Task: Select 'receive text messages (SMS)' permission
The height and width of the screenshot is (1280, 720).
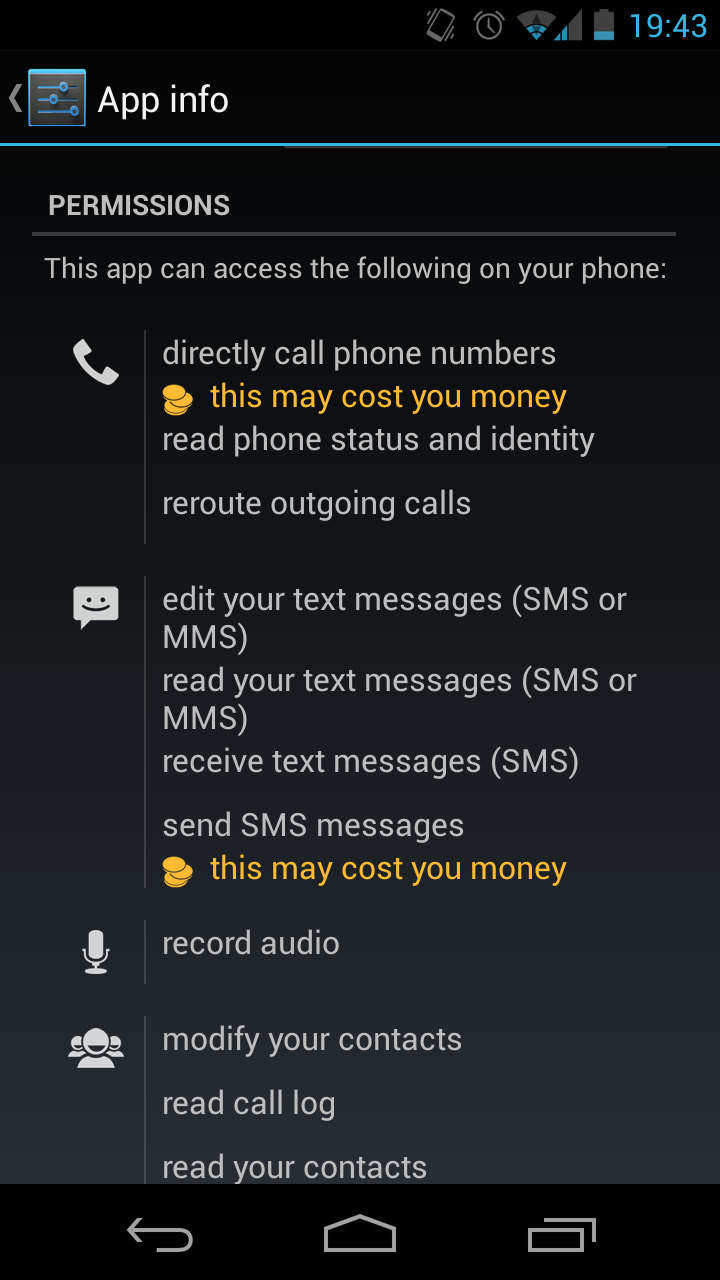Action: tap(370, 762)
